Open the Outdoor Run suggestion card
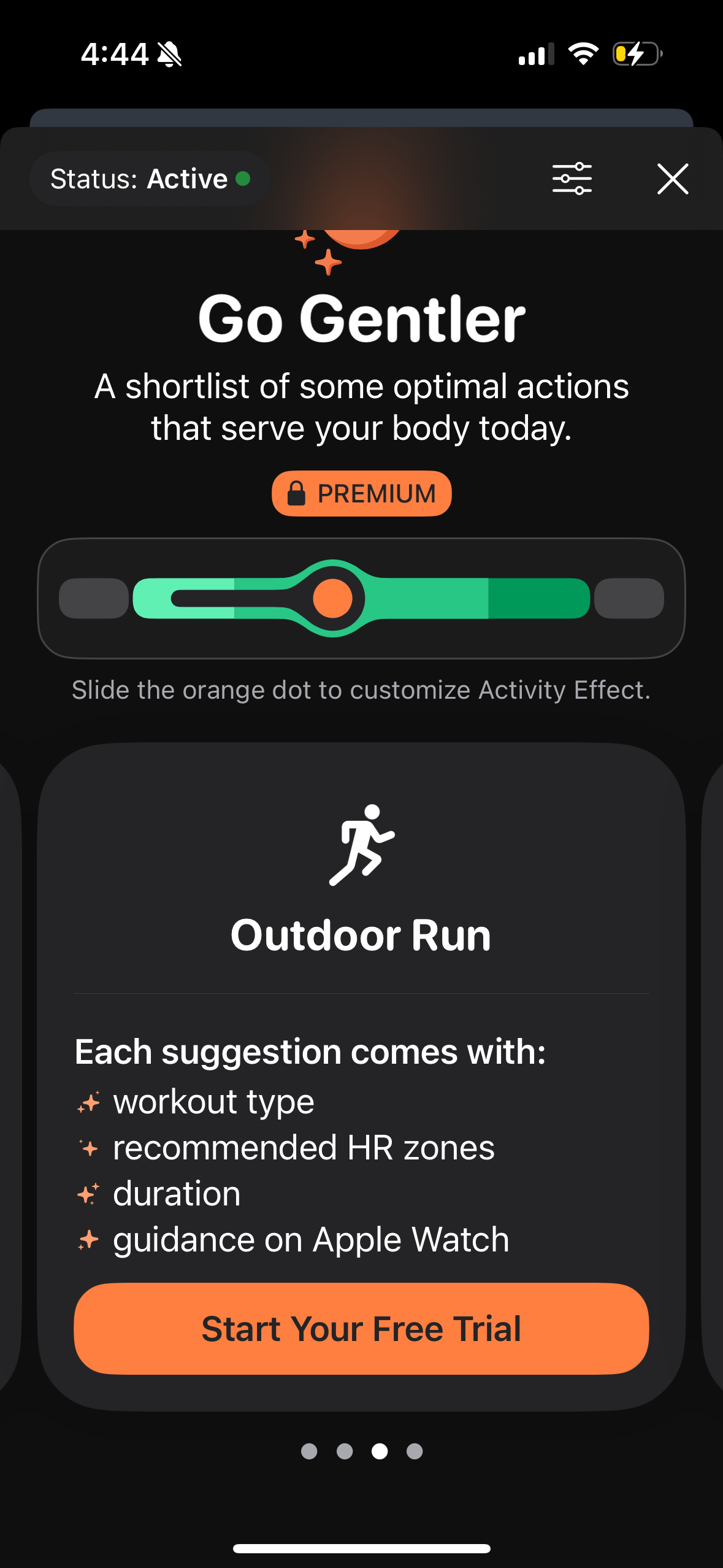The height and width of the screenshot is (1568, 723). point(361,890)
